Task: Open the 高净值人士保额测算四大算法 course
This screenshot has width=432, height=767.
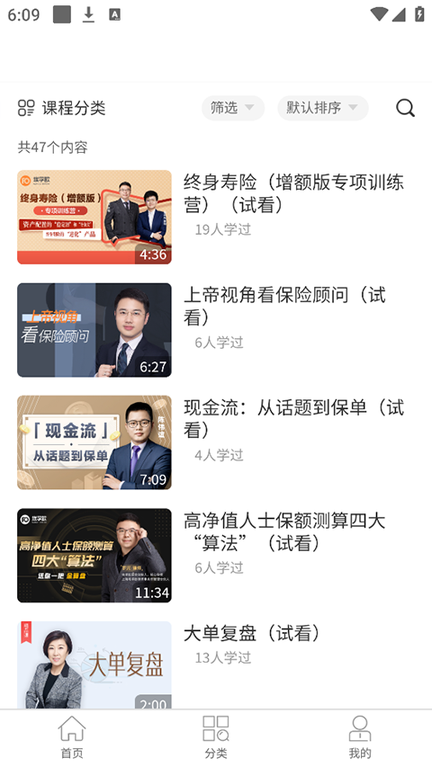Action: point(216,556)
